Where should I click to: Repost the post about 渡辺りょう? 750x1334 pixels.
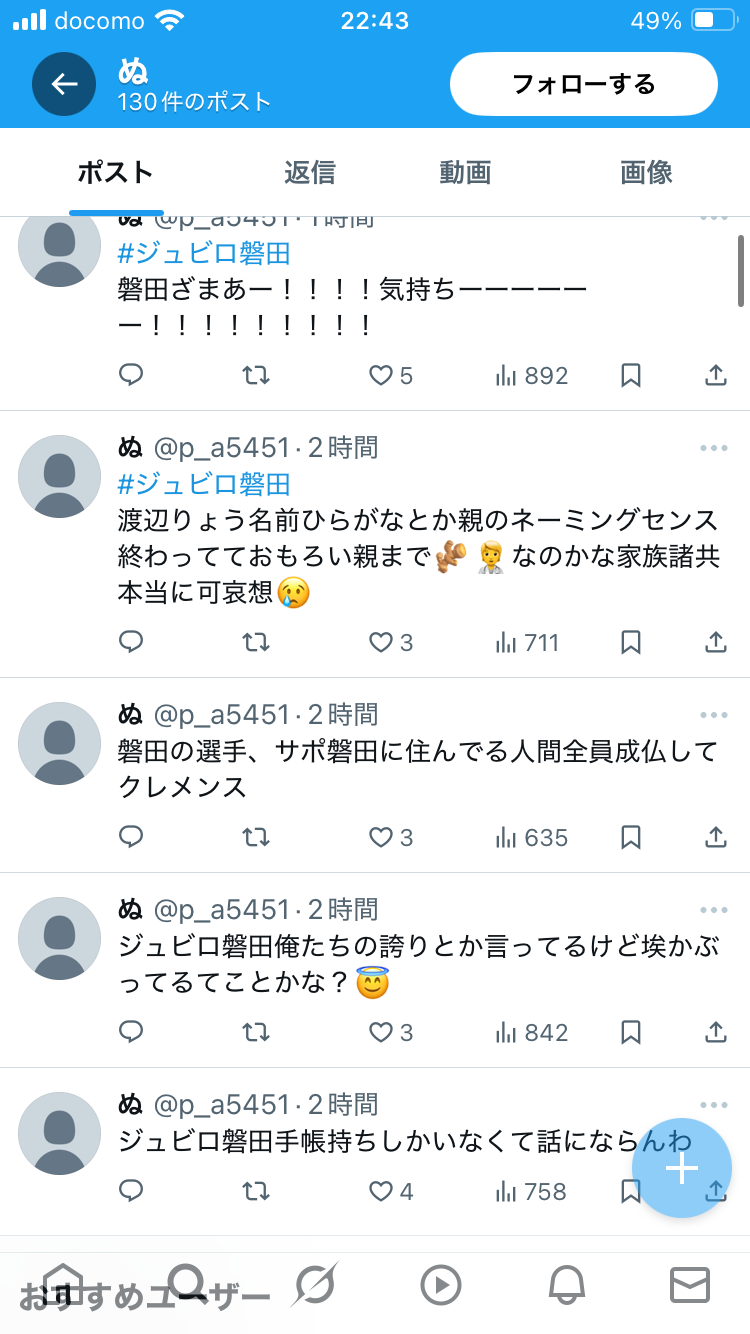[x=256, y=642]
